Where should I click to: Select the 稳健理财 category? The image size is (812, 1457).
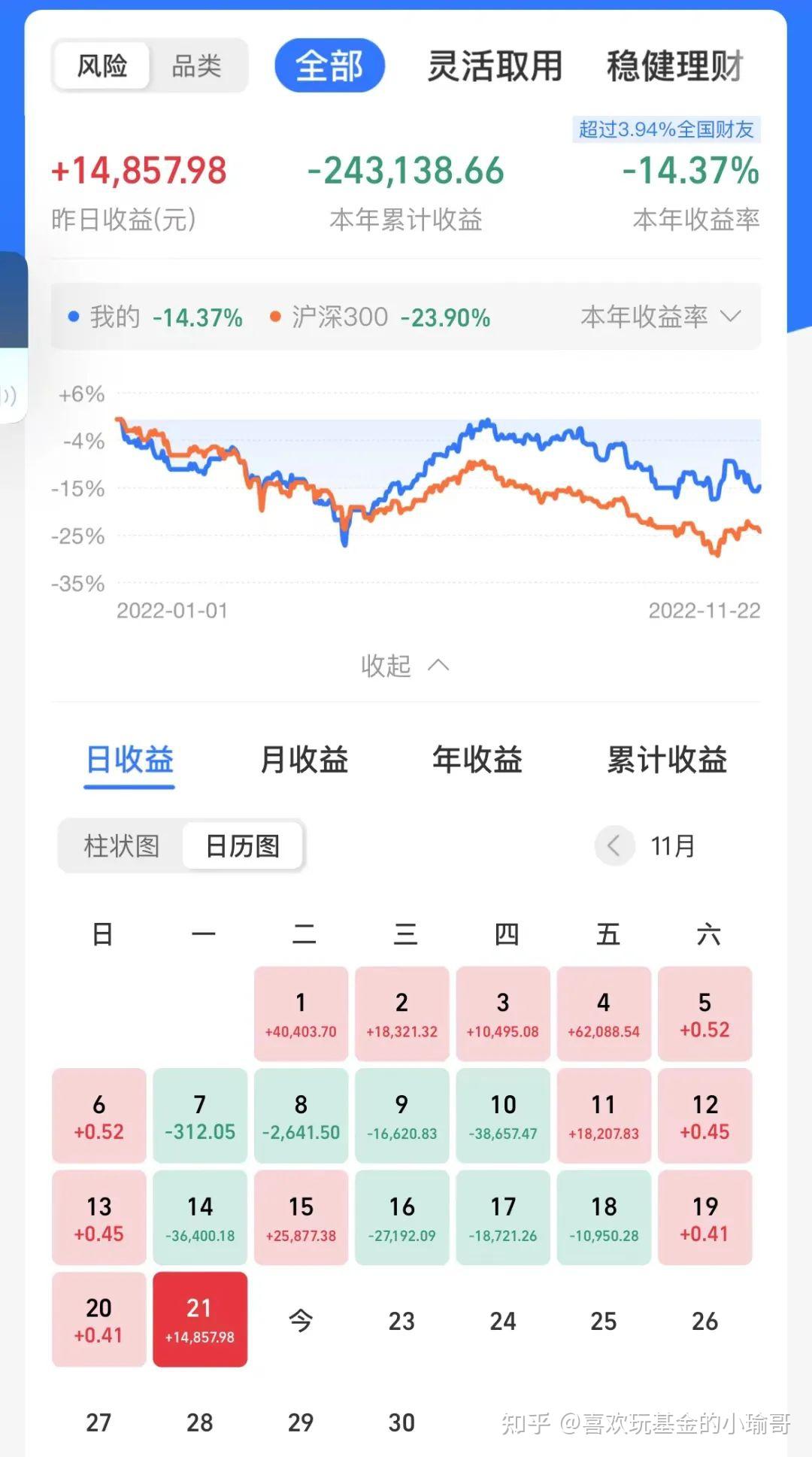point(674,66)
